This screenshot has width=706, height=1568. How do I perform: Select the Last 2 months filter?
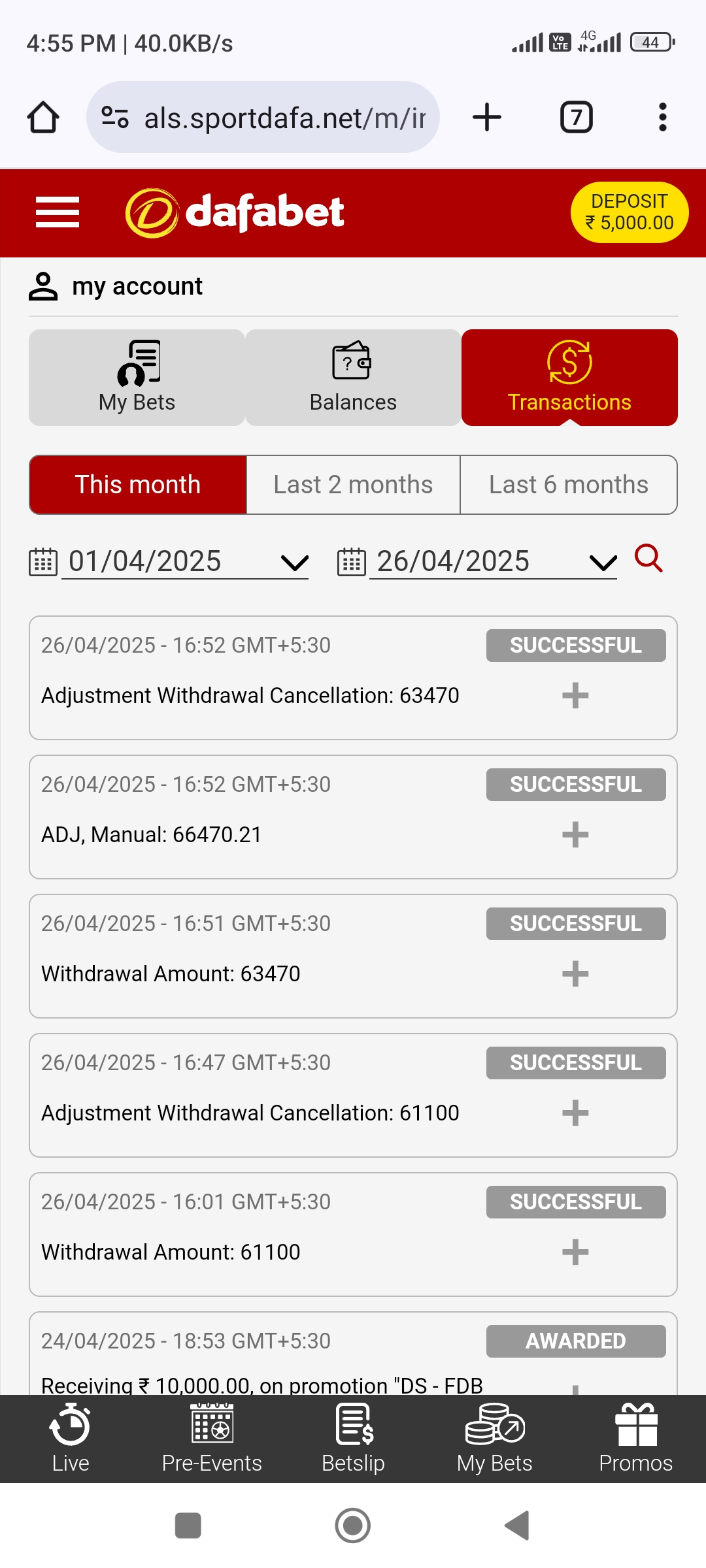353,485
